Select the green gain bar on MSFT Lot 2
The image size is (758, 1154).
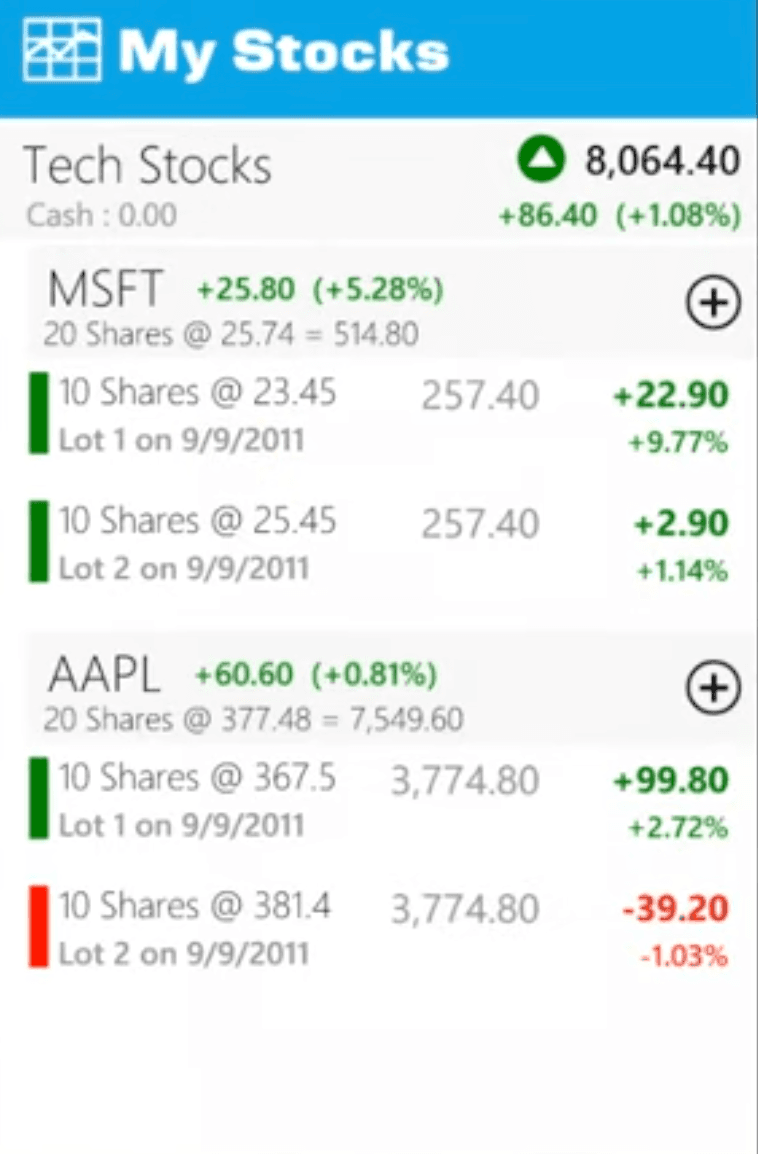click(39, 542)
